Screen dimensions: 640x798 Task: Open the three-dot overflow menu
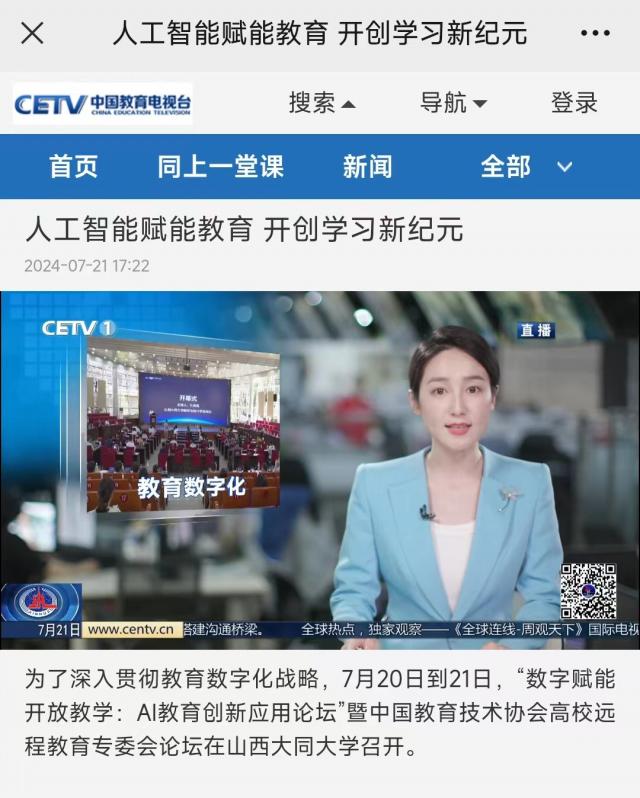(595, 33)
